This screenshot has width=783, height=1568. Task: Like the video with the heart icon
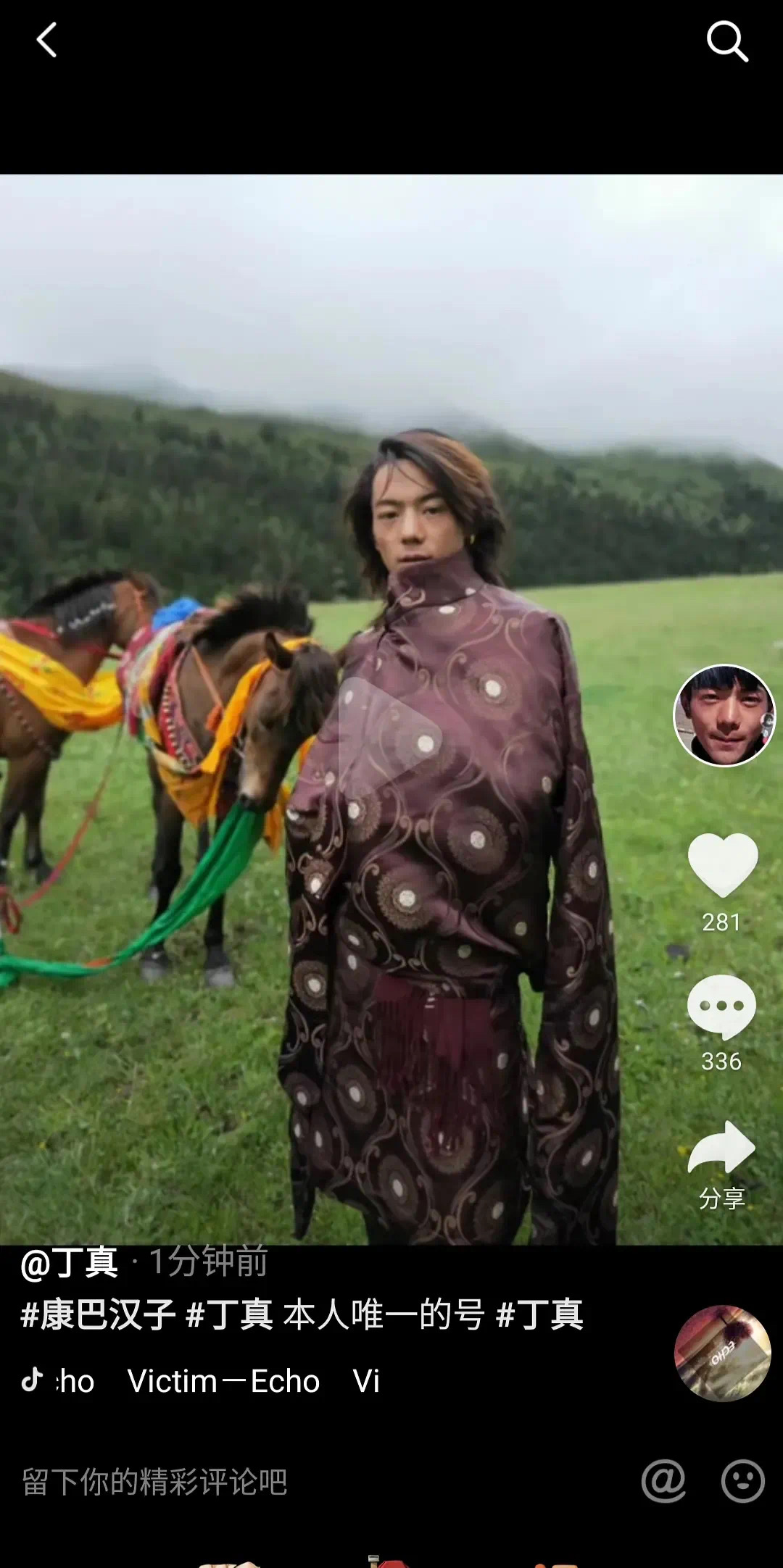pyautogui.click(x=722, y=864)
